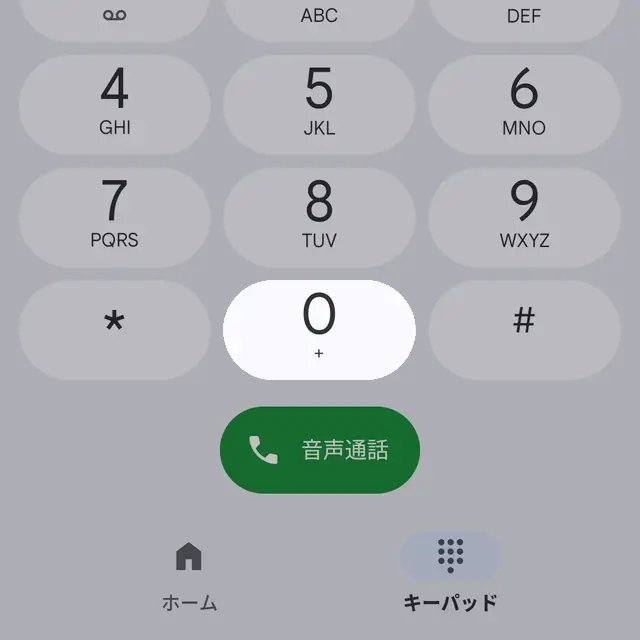The height and width of the screenshot is (640, 640).
Task: Select the キーパッド tab
Action: [450, 575]
